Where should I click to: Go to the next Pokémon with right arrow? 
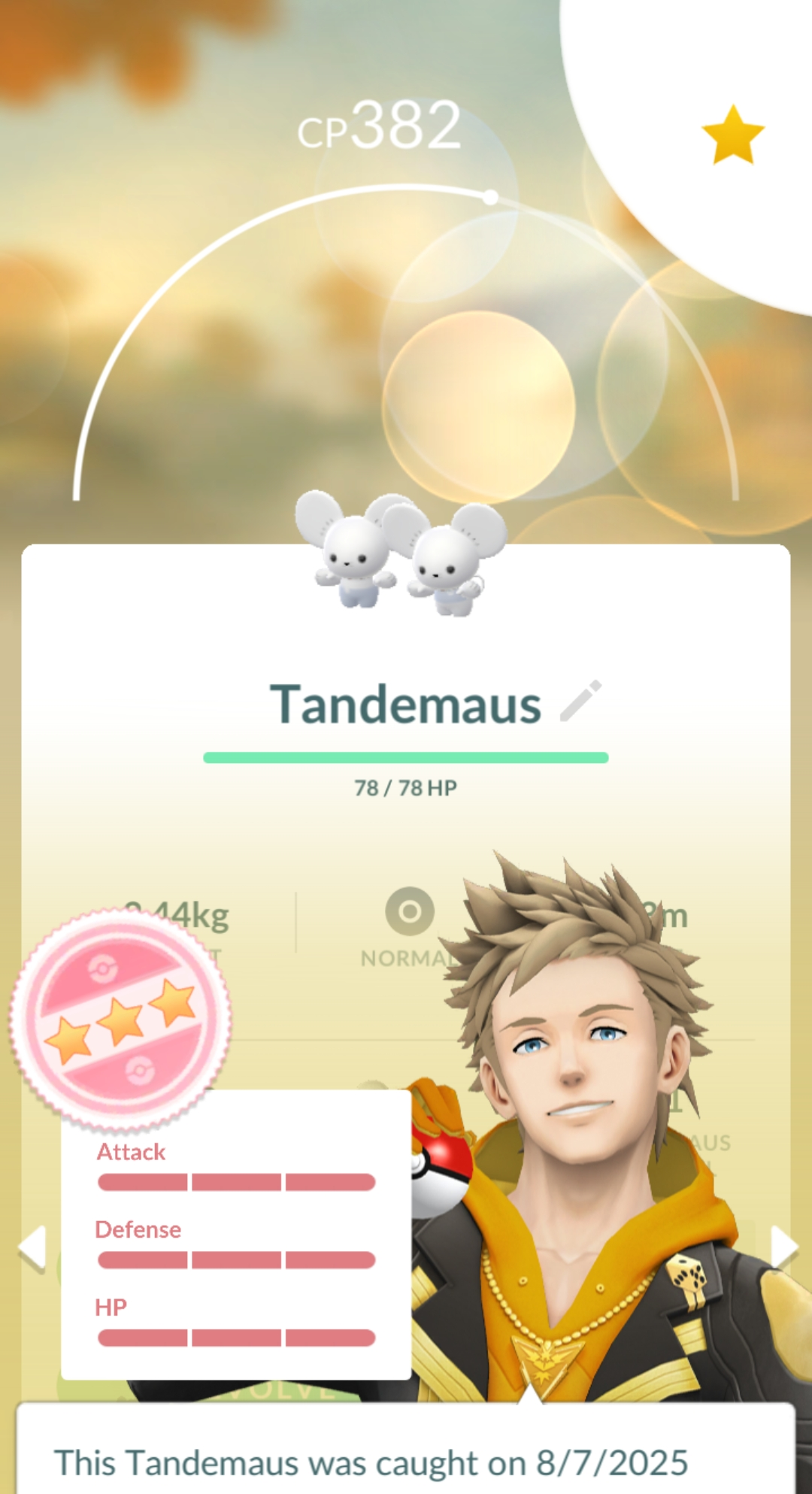(x=783, y=1248)
